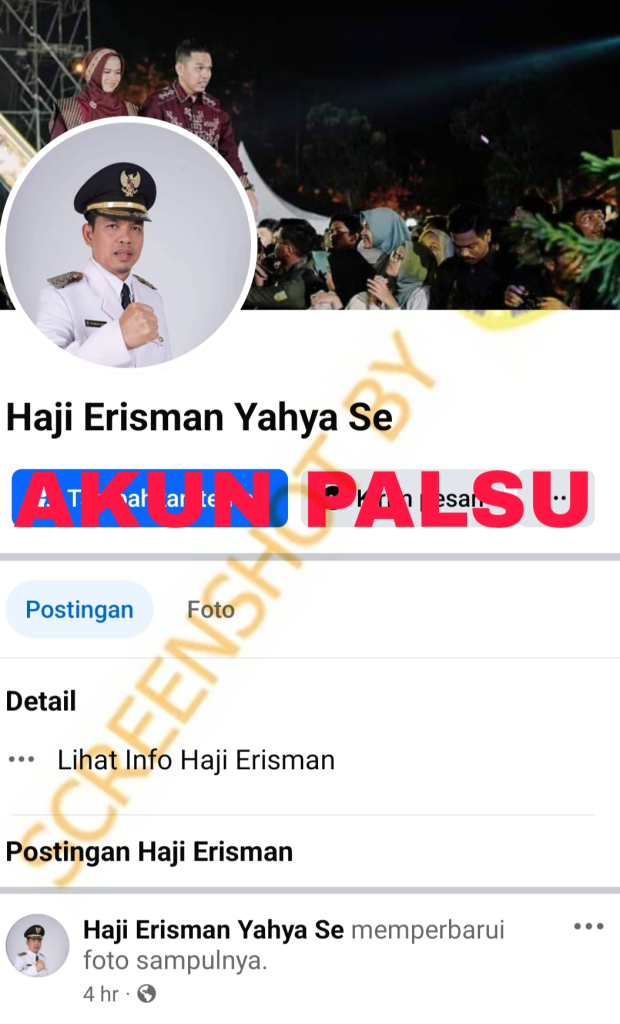
Task: View the large profile picture
Action: [127, 244]
